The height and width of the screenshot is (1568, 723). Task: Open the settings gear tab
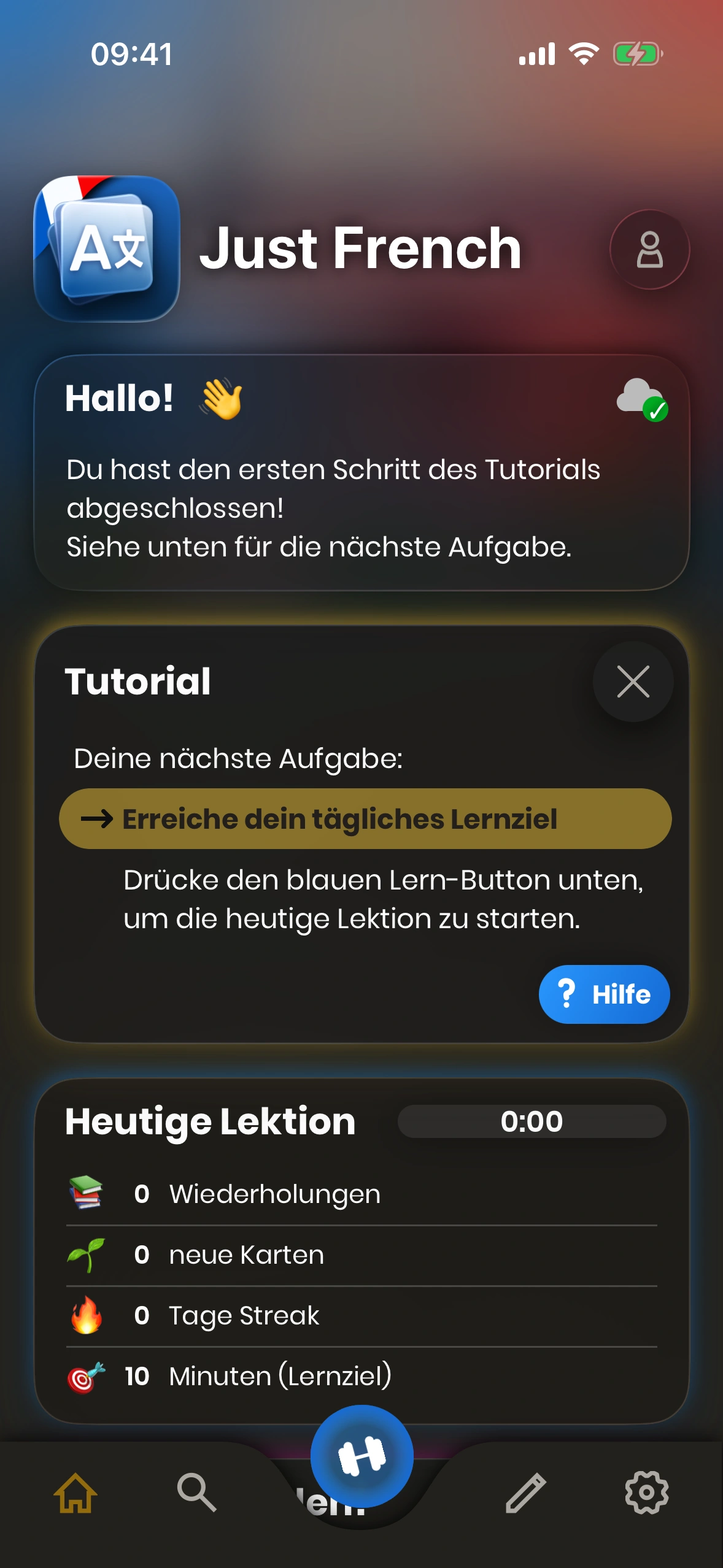point(646,1493)
